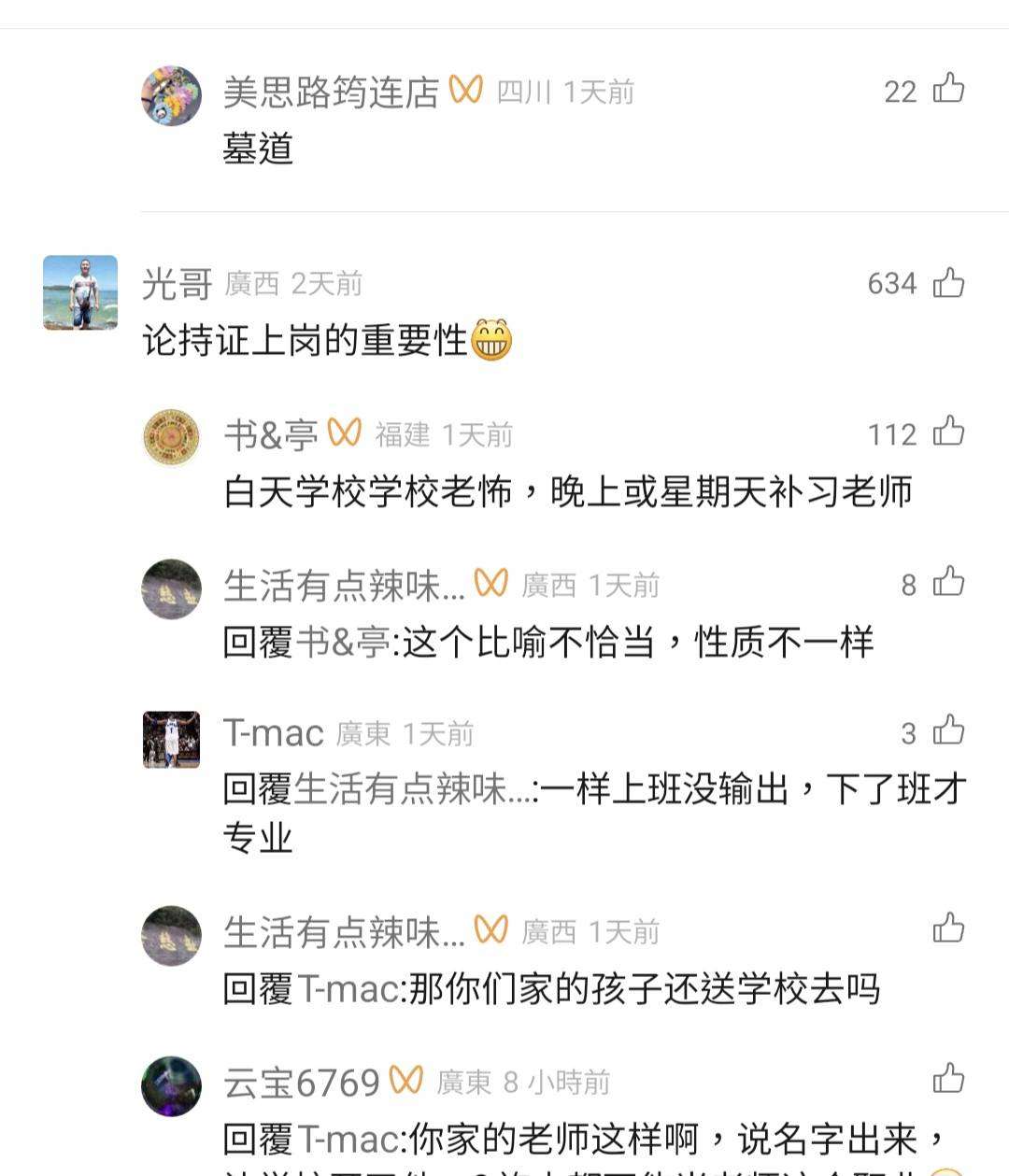Open 云宝6769's user profile name
The width and height of the screenshot is (1009, 1176).
click(x=301, y=1084)
